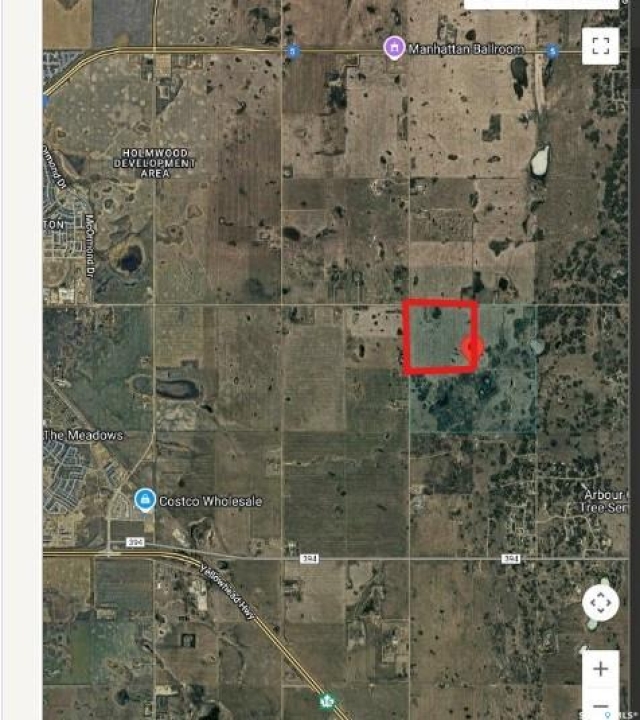The height and width of the screenshot is (720, 640).
Task: Open the map camera controls button
Action: coord(600,603)
